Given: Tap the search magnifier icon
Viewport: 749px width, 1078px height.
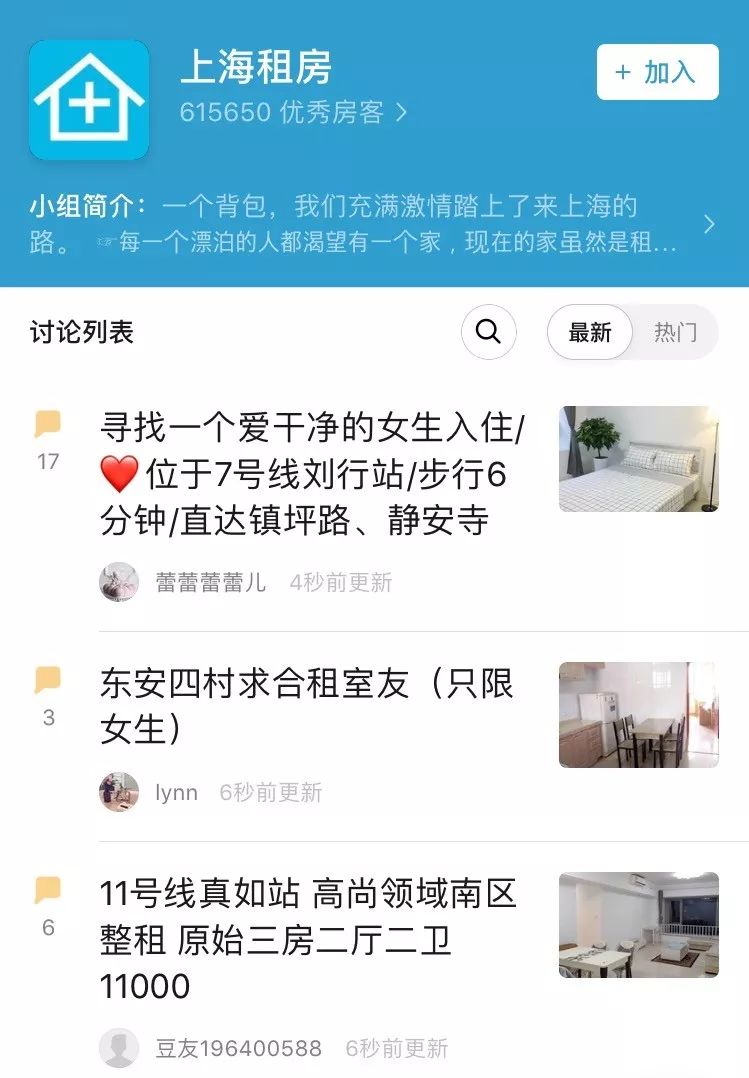Looking at the screenshot, I should [487, 330].
